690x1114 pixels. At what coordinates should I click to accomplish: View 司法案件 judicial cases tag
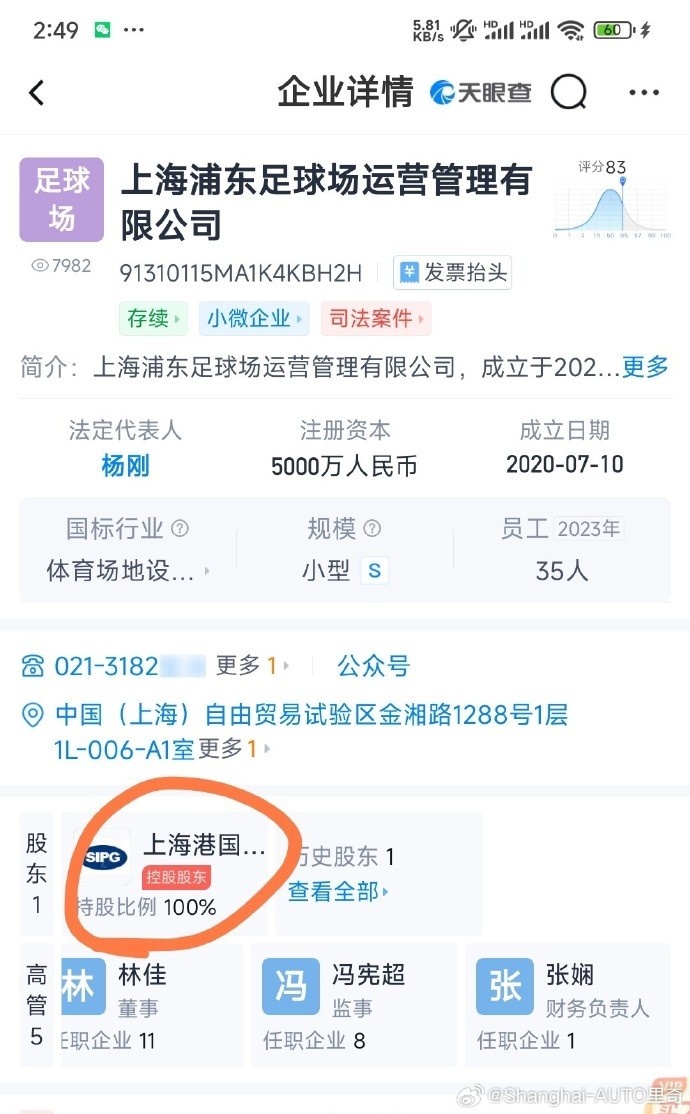[375, 319]
